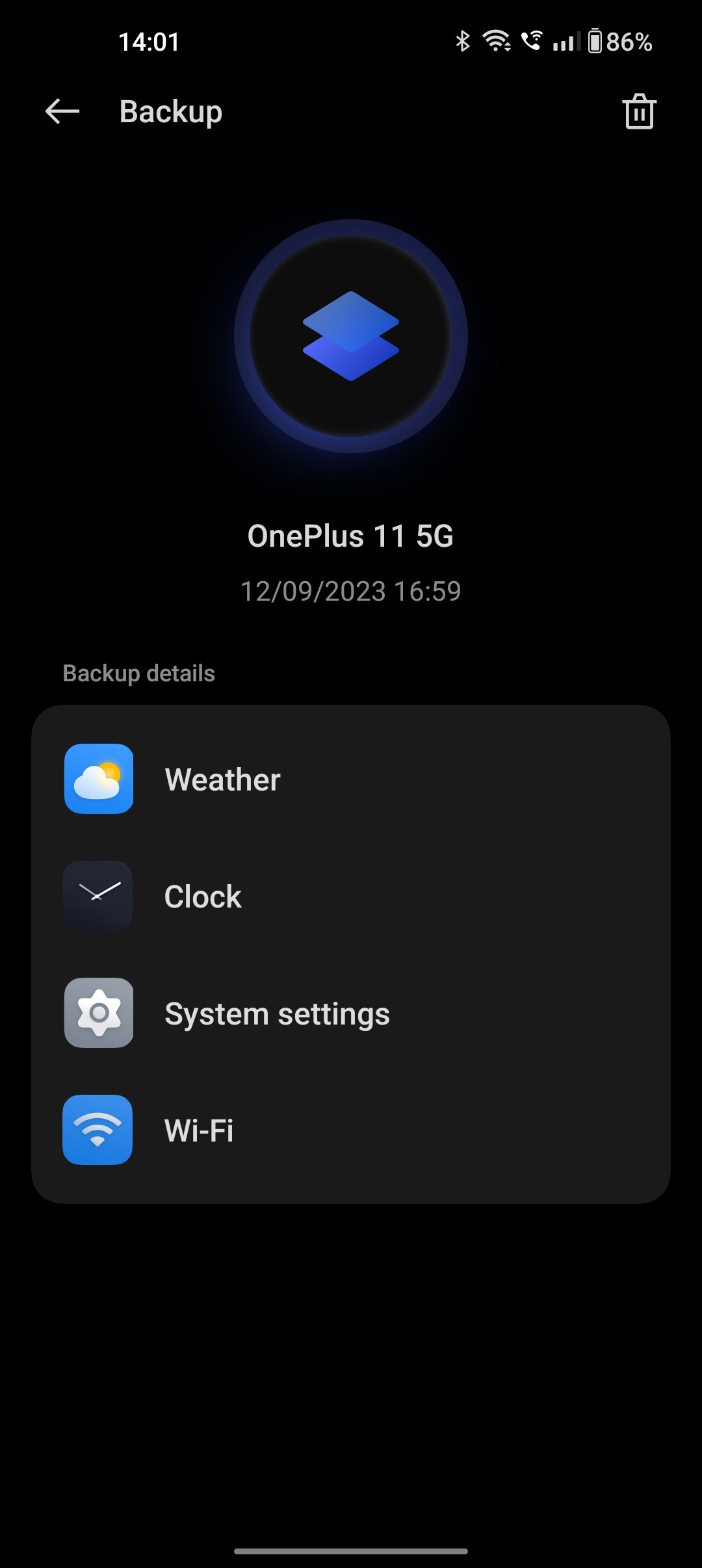Go back from the Backup screen
This screenshot has width=702, height=1568.
(62, 112)
